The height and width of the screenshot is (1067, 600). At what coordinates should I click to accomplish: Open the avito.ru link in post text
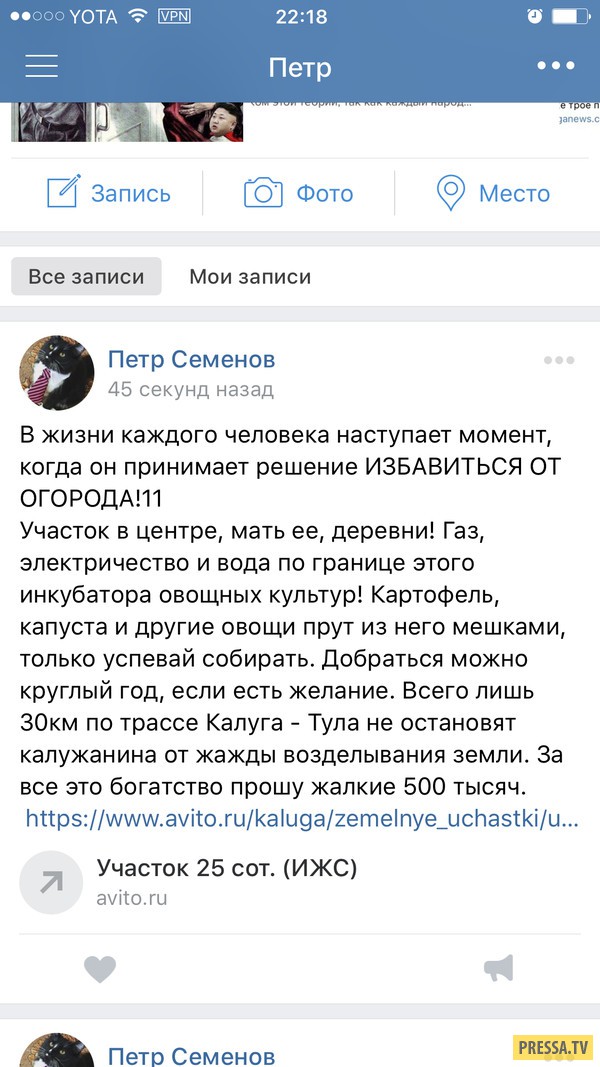click(301, 819)
